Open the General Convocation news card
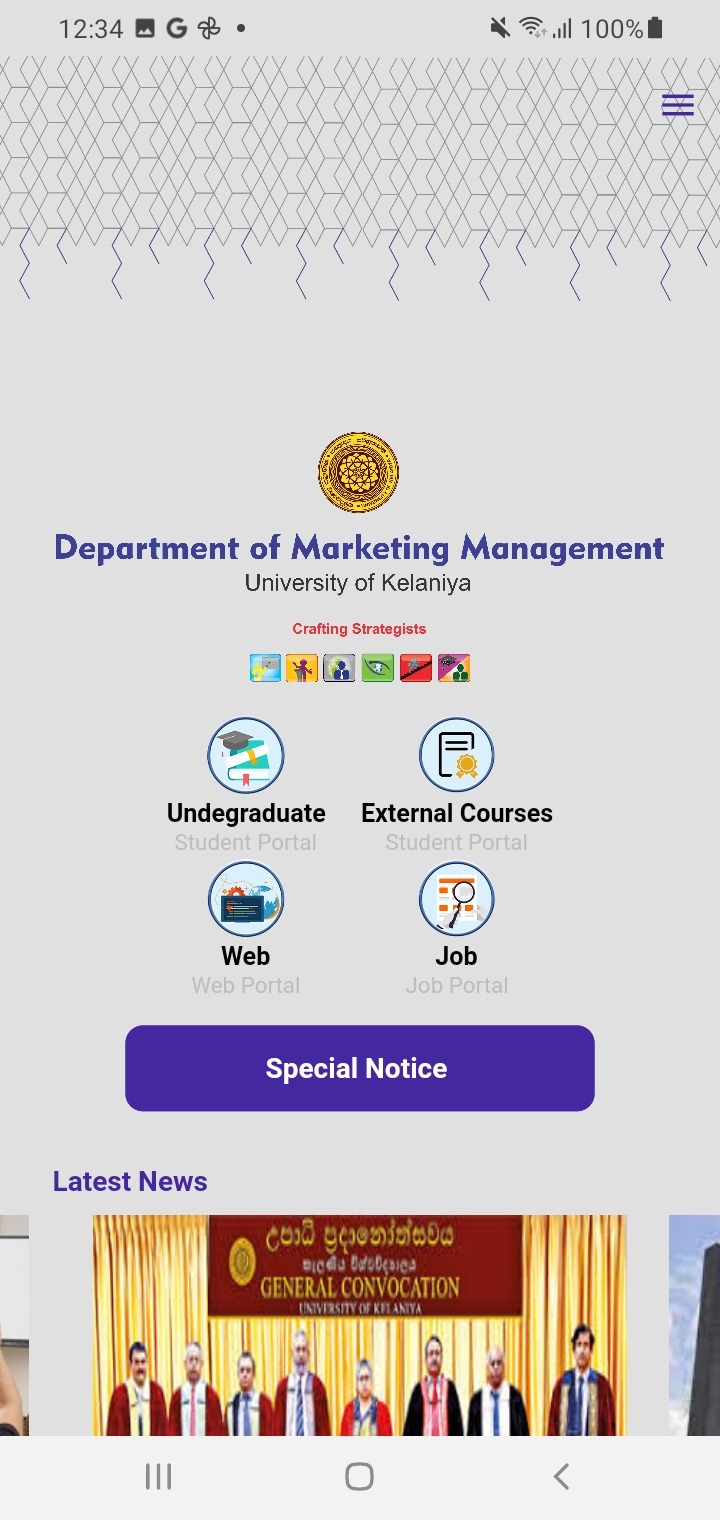Image resolution: width=720 pixels, height=1520 pixels. [x=360, y=1325]
